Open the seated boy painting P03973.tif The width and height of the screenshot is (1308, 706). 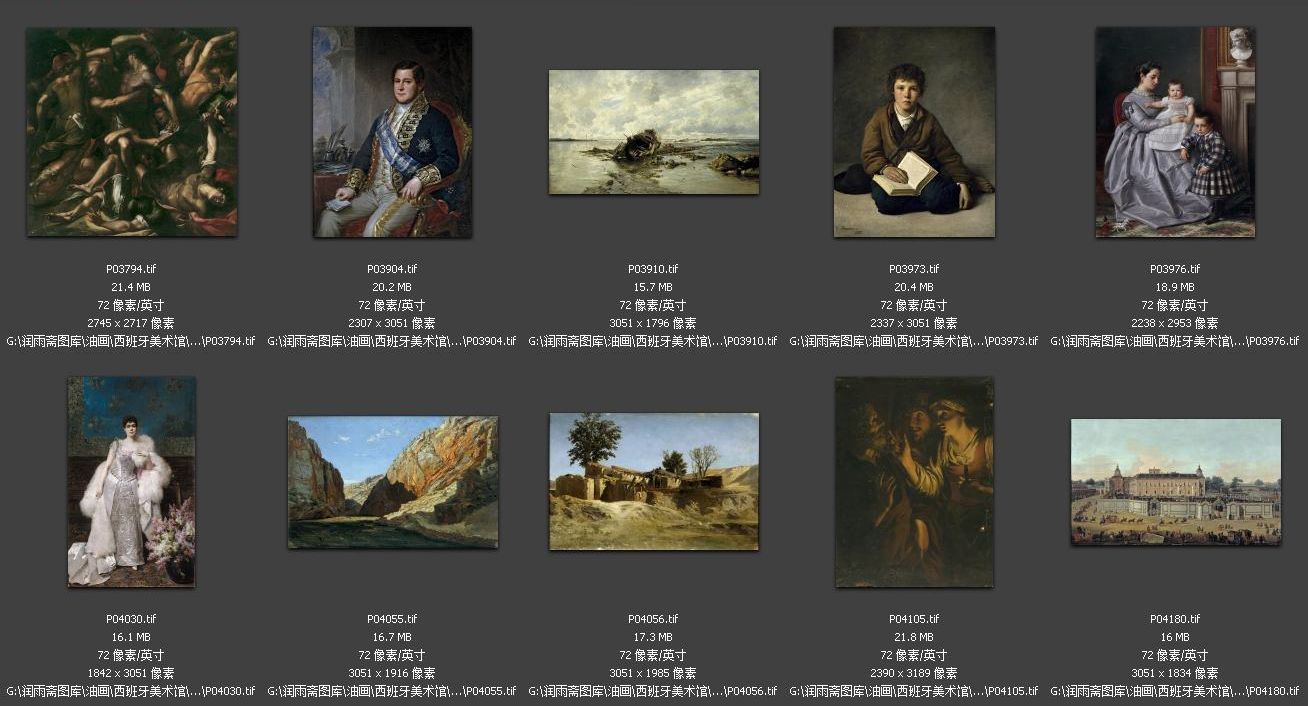pos(914,132)
